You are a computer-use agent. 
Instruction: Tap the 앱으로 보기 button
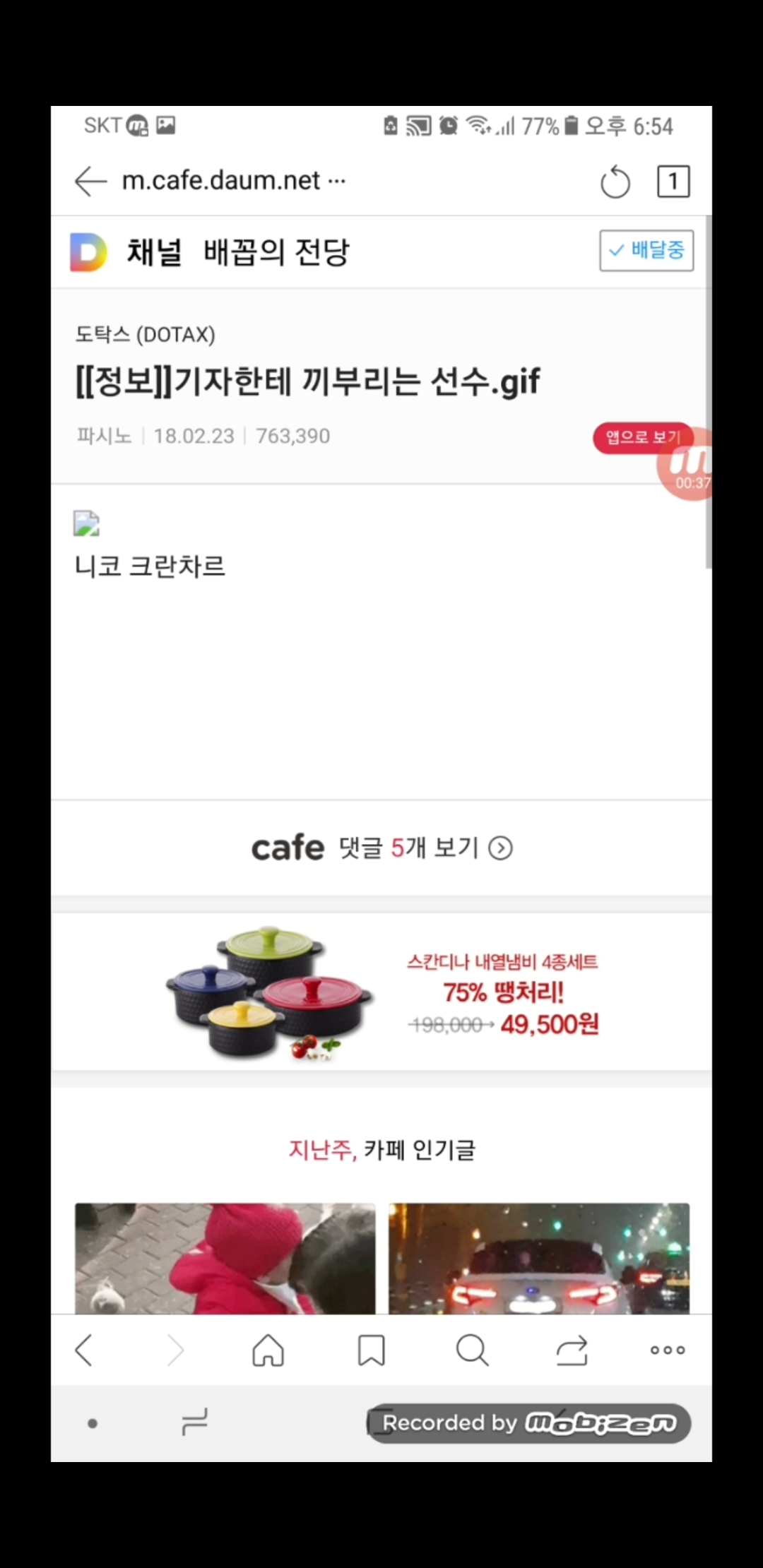point(640,436)
